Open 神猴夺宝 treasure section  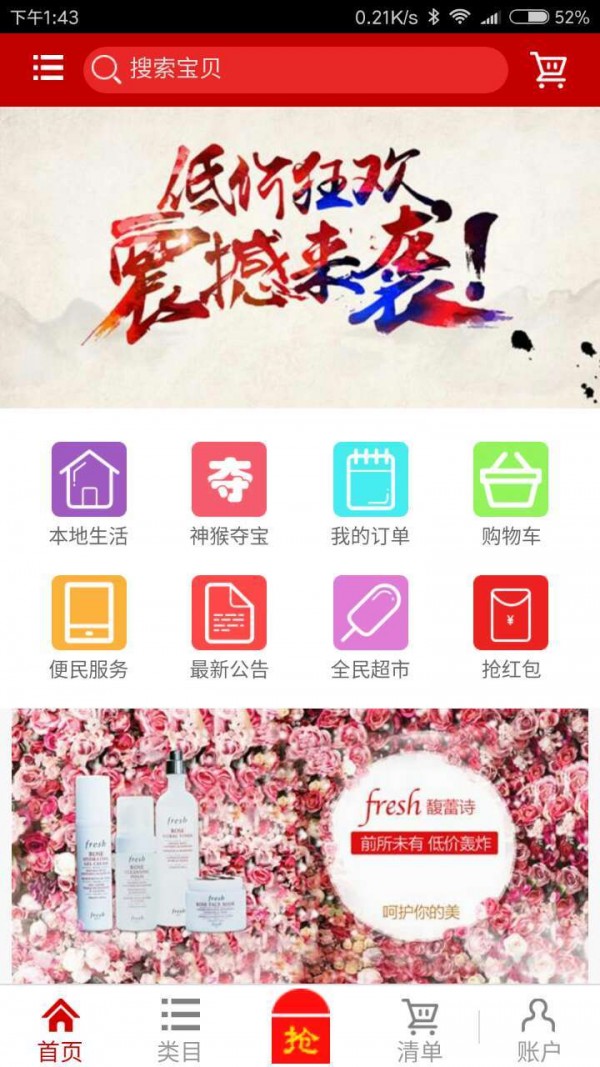point(229,492)
